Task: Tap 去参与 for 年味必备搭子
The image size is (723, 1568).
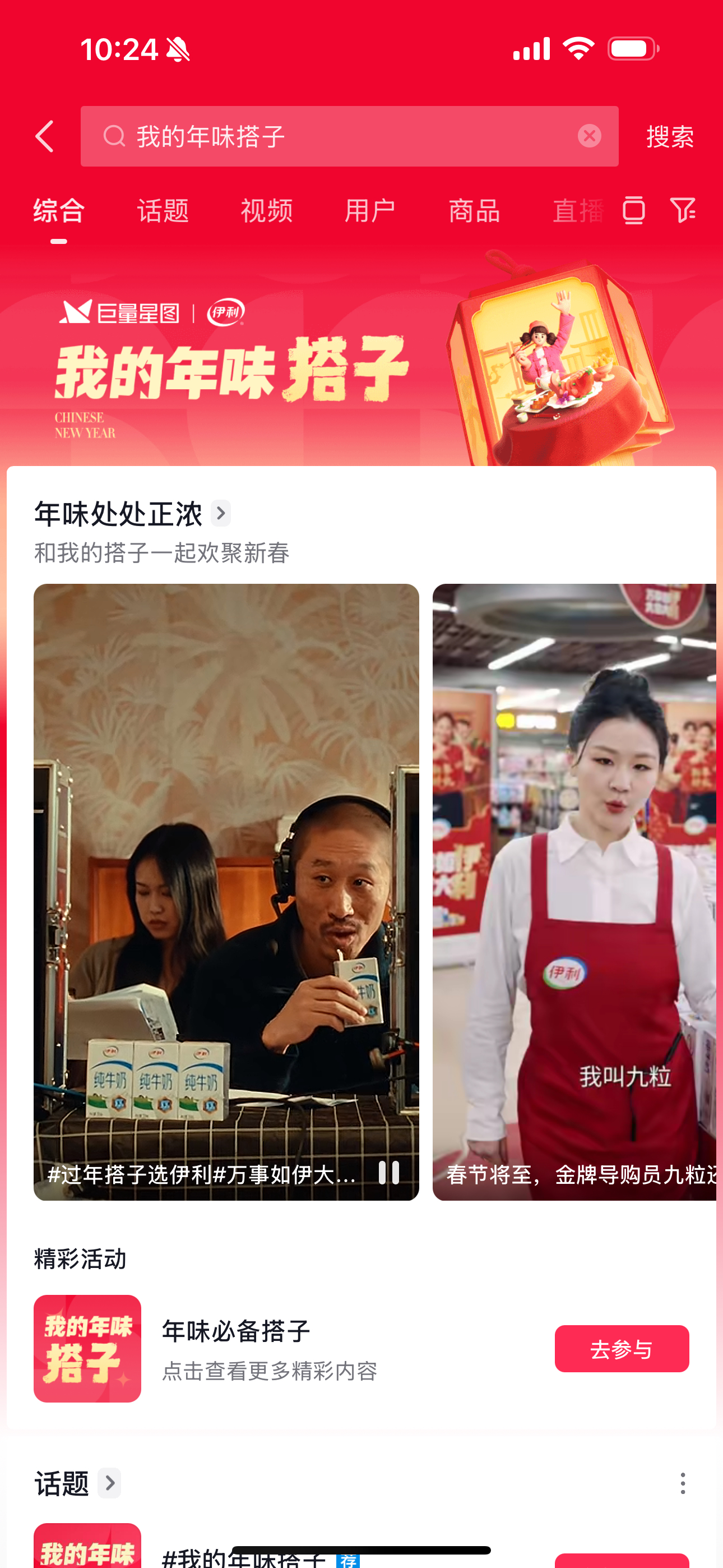Action: [622, 1348]
